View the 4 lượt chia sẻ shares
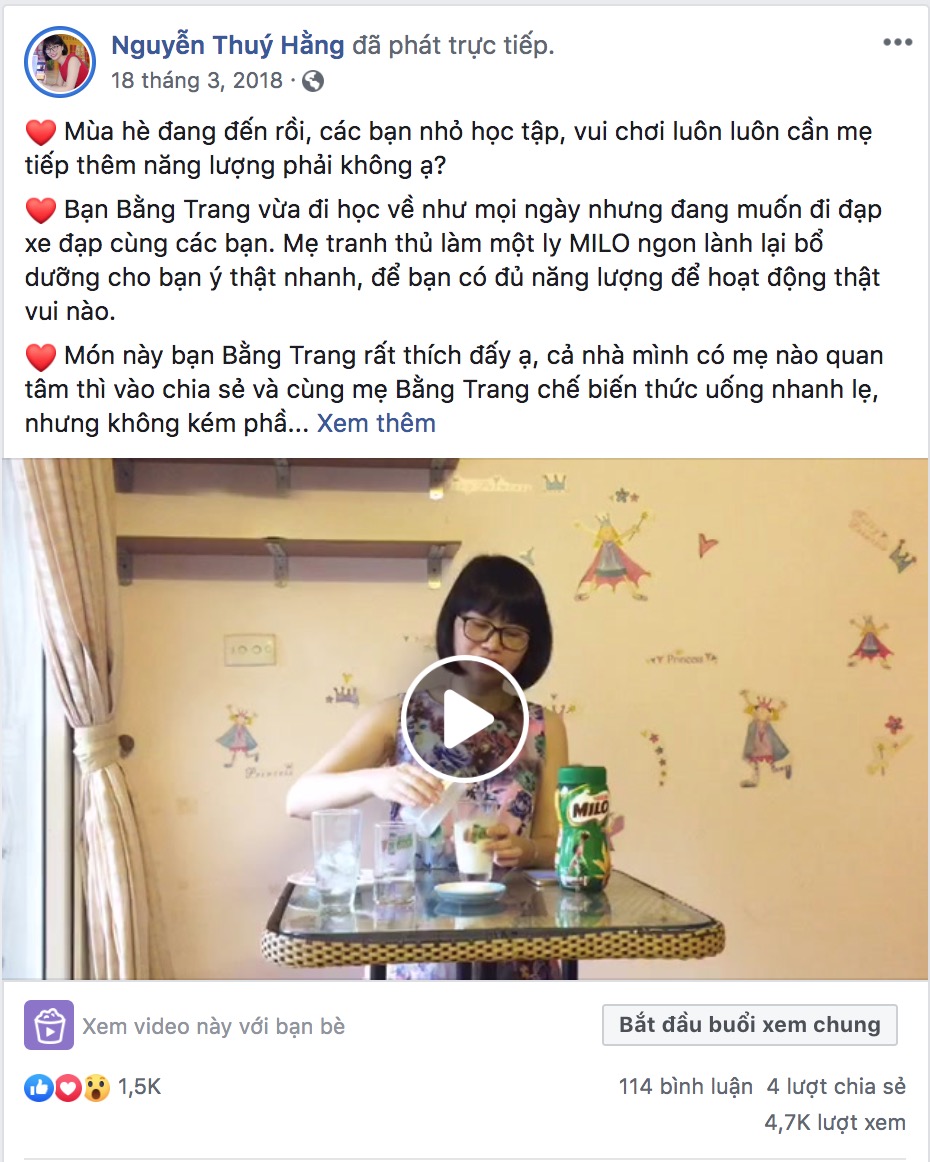930x1162 pixels. (x=836, y=1087)
